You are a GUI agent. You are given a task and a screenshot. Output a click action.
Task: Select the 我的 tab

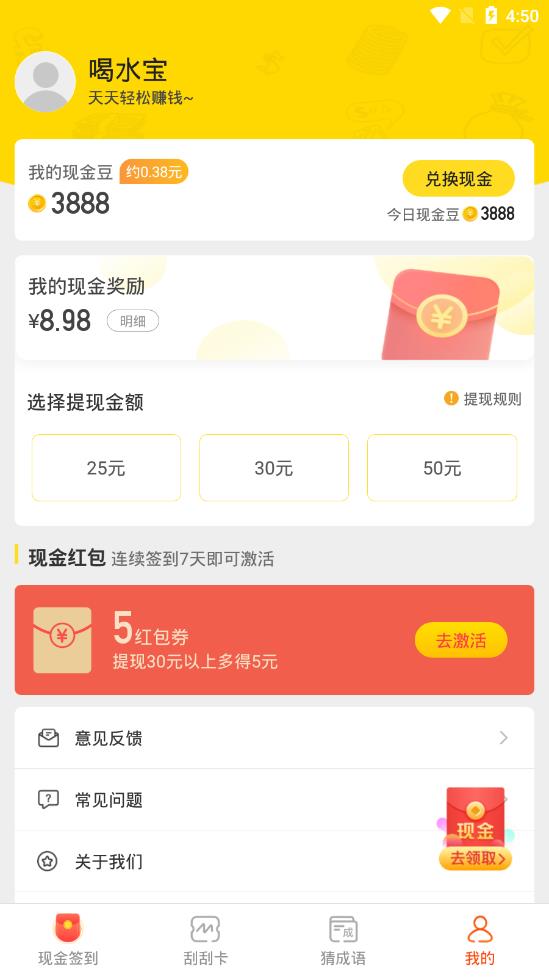coord(480,940)
